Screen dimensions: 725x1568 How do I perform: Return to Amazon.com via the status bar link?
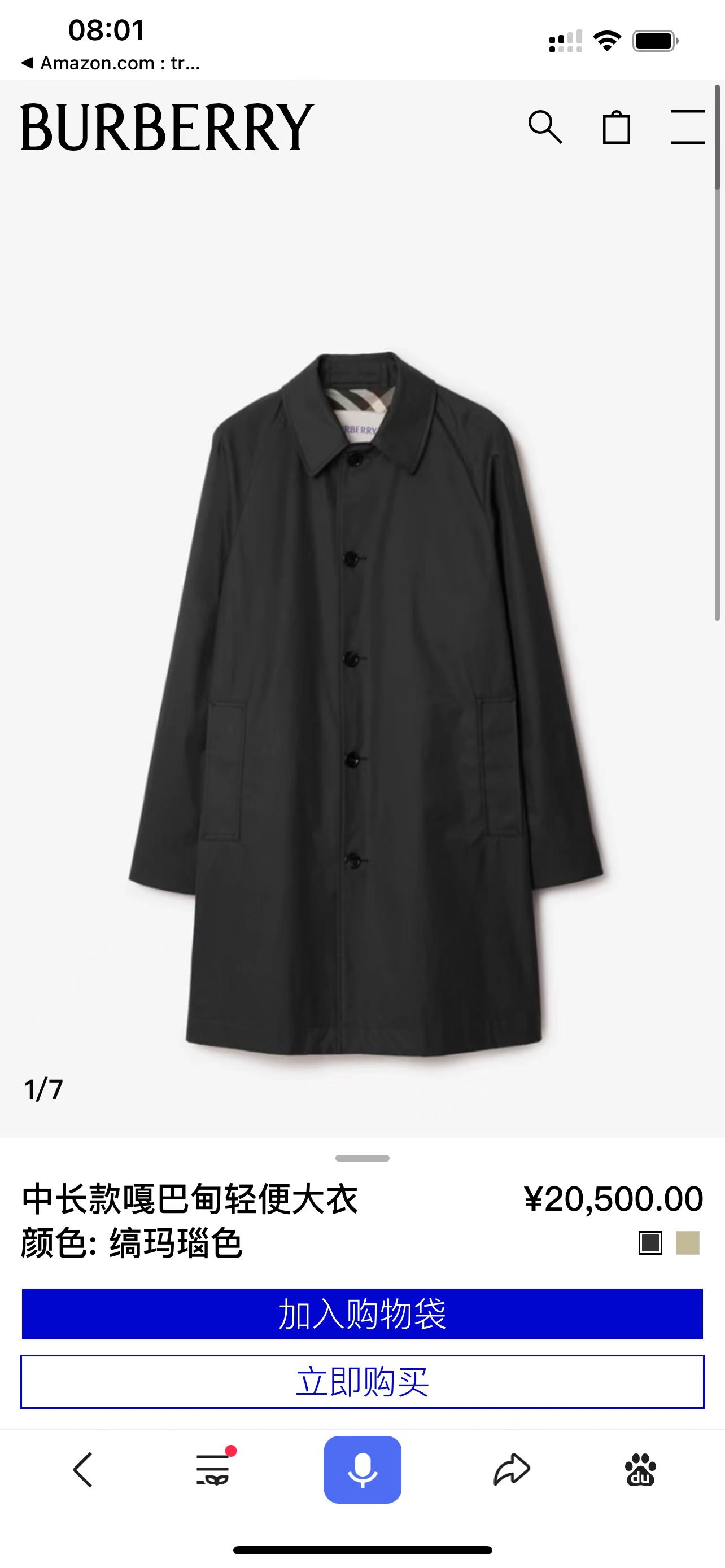[111, 63]
